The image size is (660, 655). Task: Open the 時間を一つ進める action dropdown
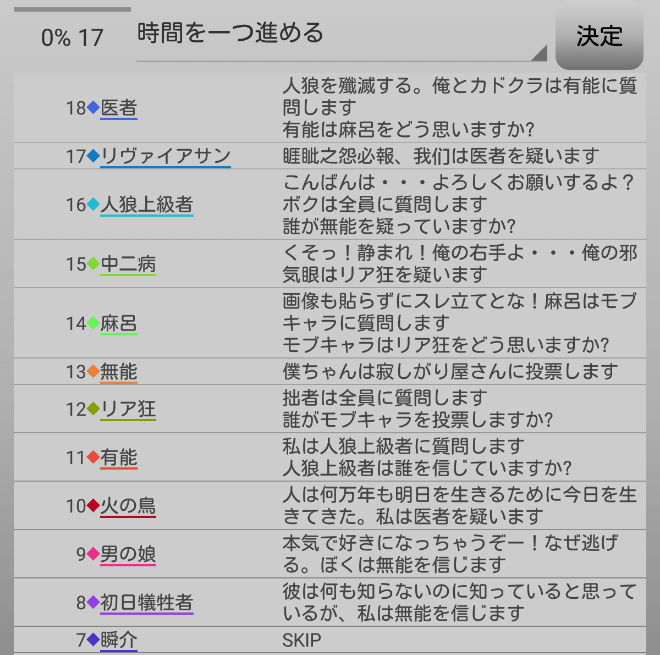coord(342,35)
